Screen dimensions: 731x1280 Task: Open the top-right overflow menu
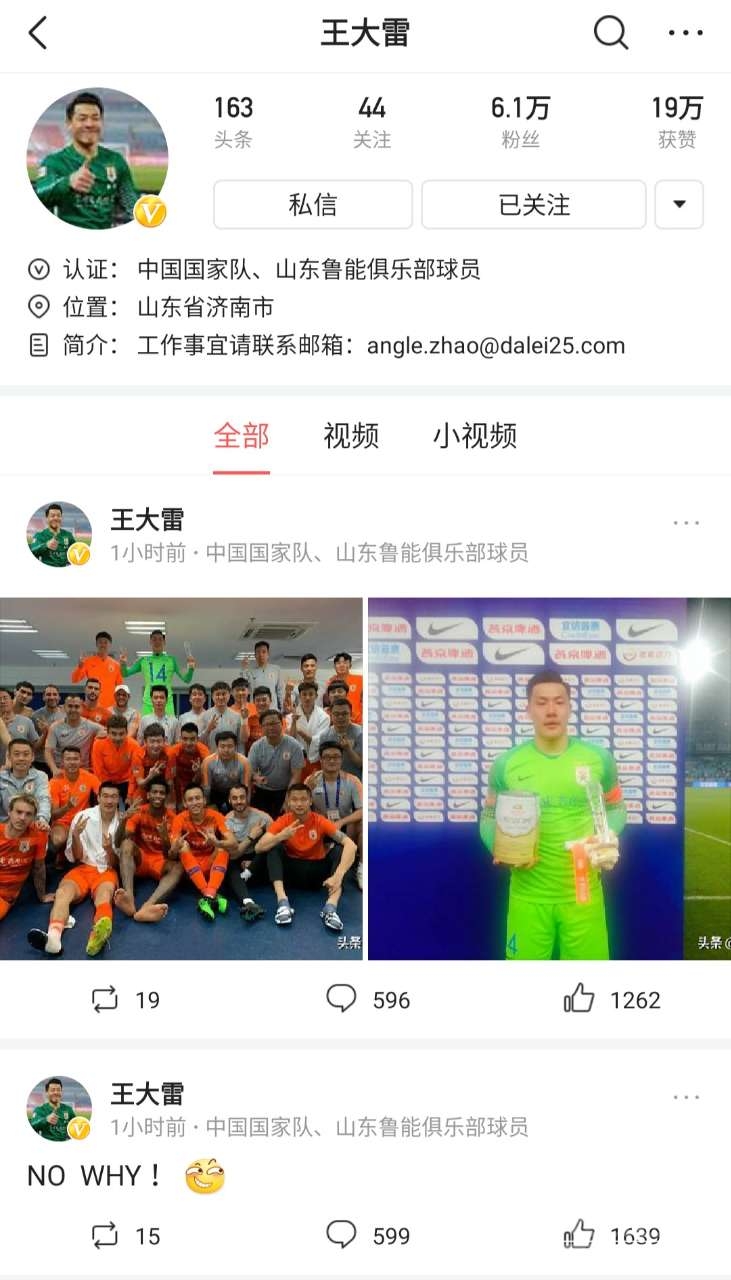pyautogui.click(x=686, y=33)
